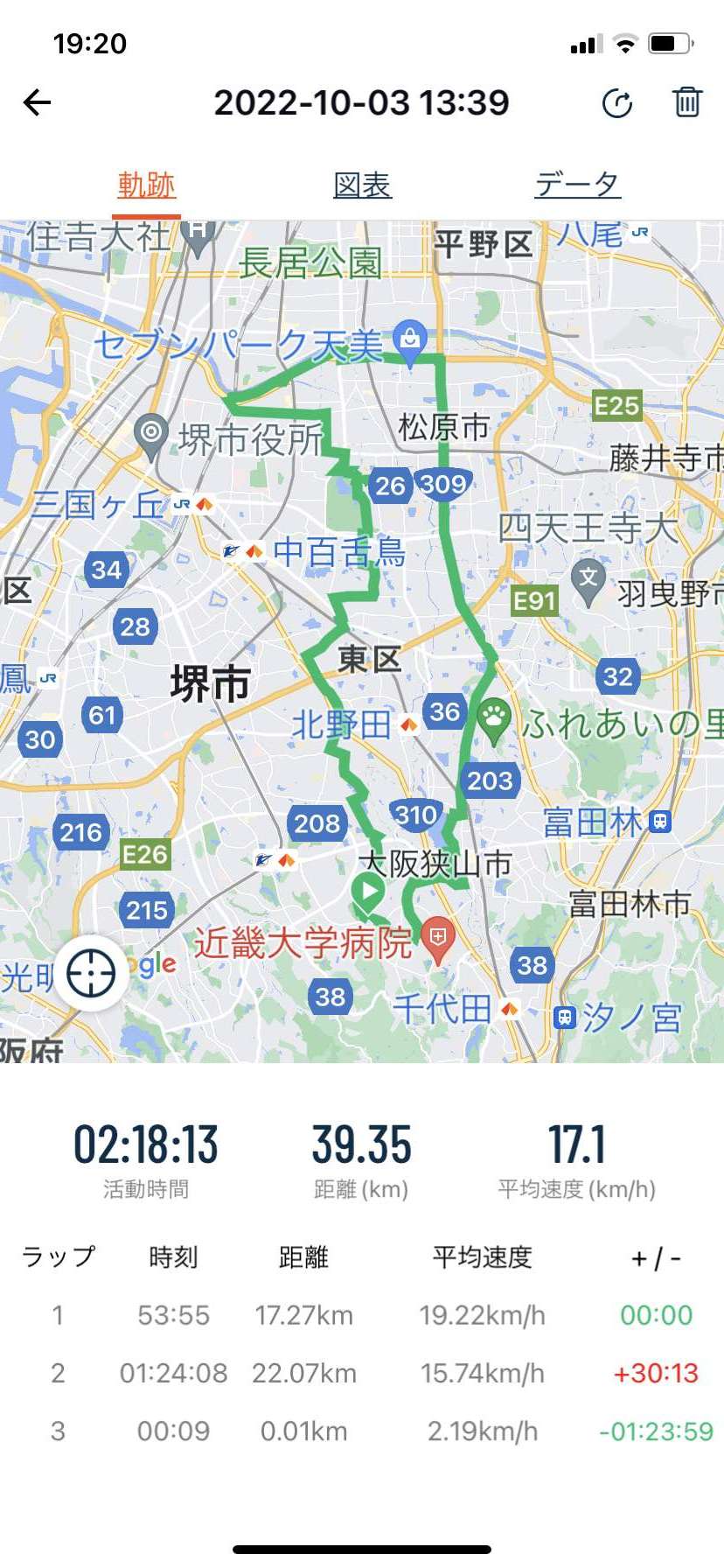724x1568 pixels.
Task: Delete this activity with the trash icon
Action: tap(687, 102)
